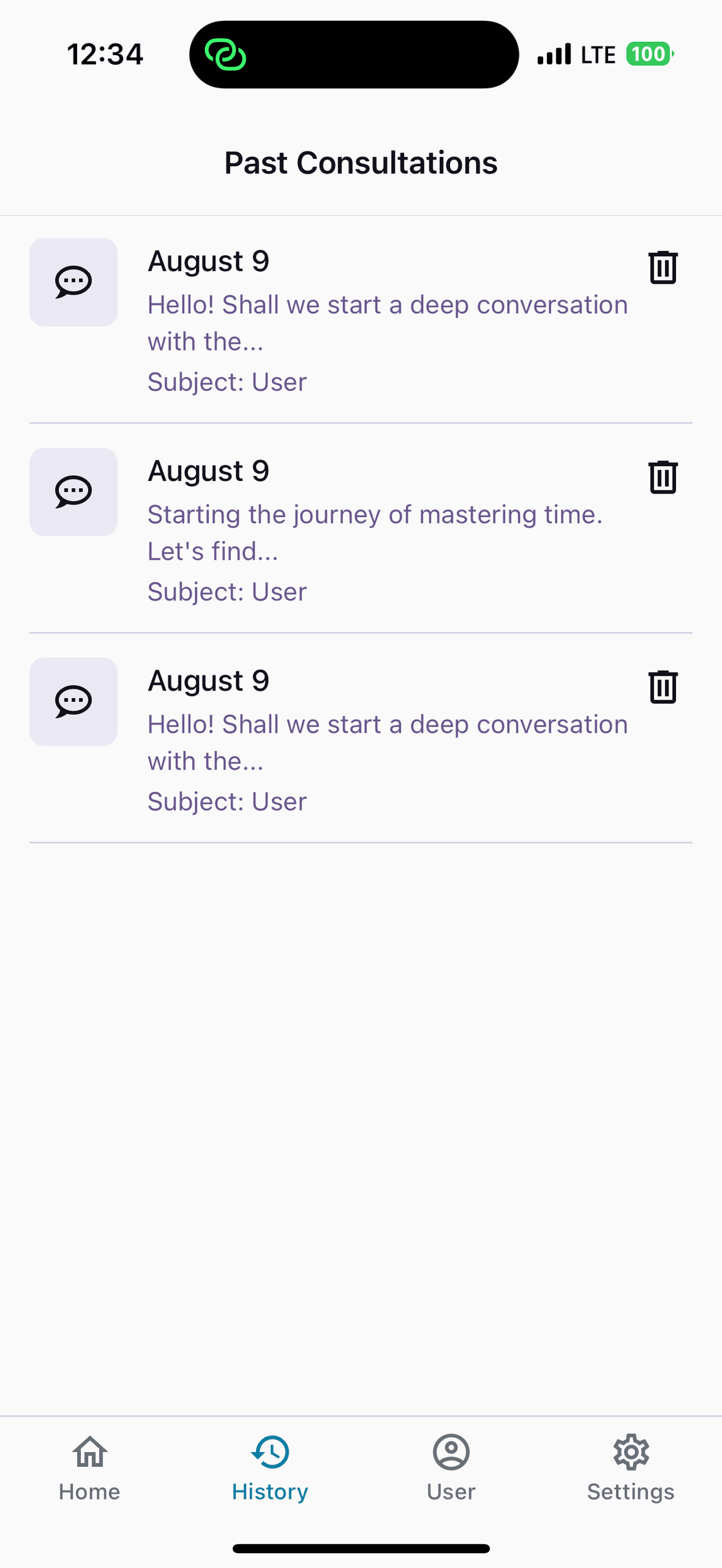The height and width of the screenshot is (1568, 722).
Task: Tap the August 9 heading of the last entry
Action: point(209,681)
